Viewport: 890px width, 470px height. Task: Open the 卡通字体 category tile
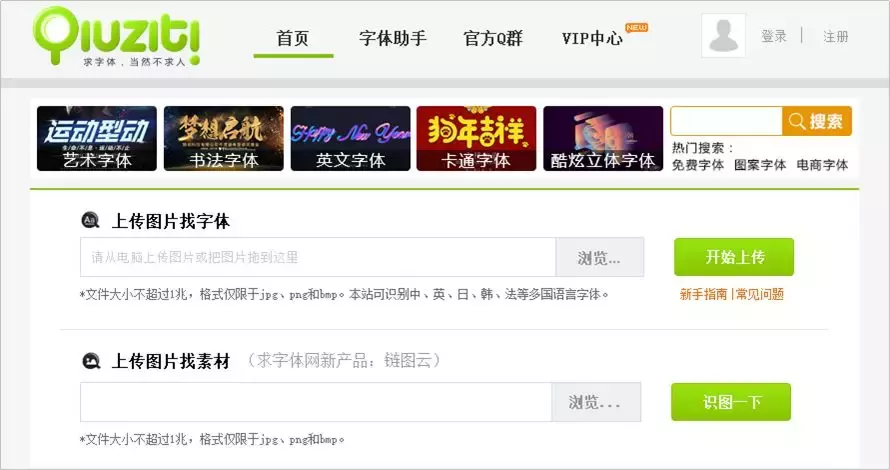476,139
